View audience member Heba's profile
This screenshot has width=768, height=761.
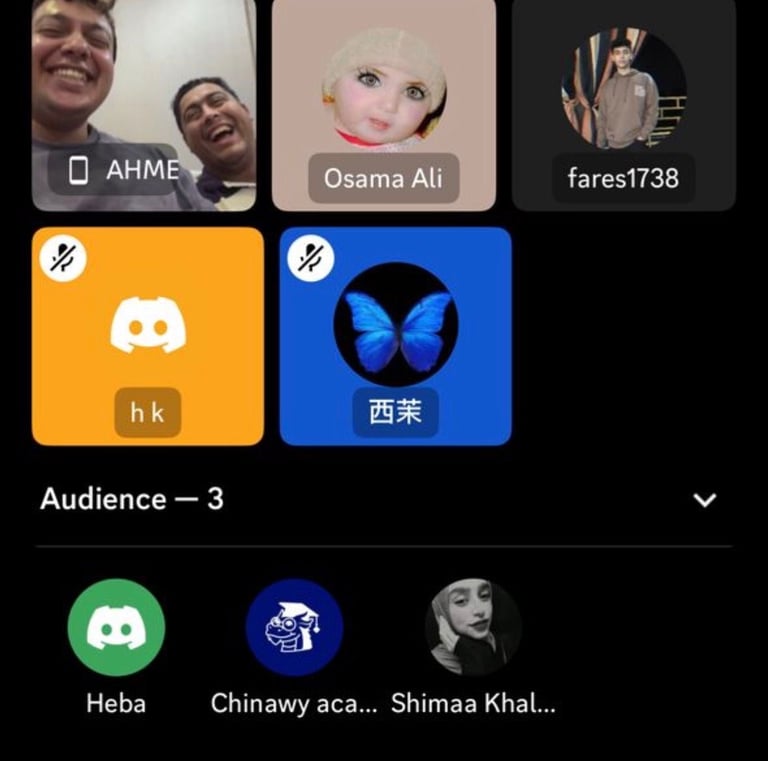(x=116, y=628)
